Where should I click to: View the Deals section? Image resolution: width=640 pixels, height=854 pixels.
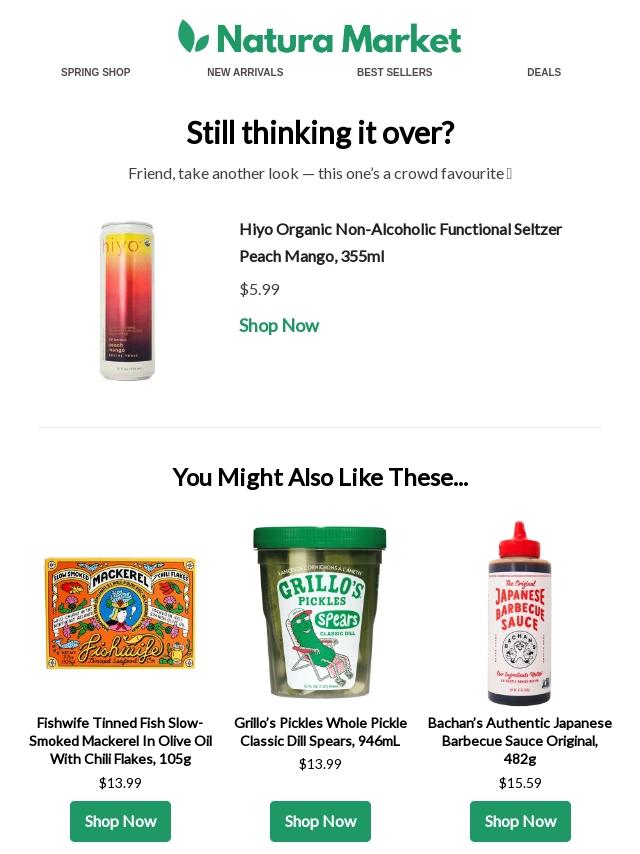544,72
